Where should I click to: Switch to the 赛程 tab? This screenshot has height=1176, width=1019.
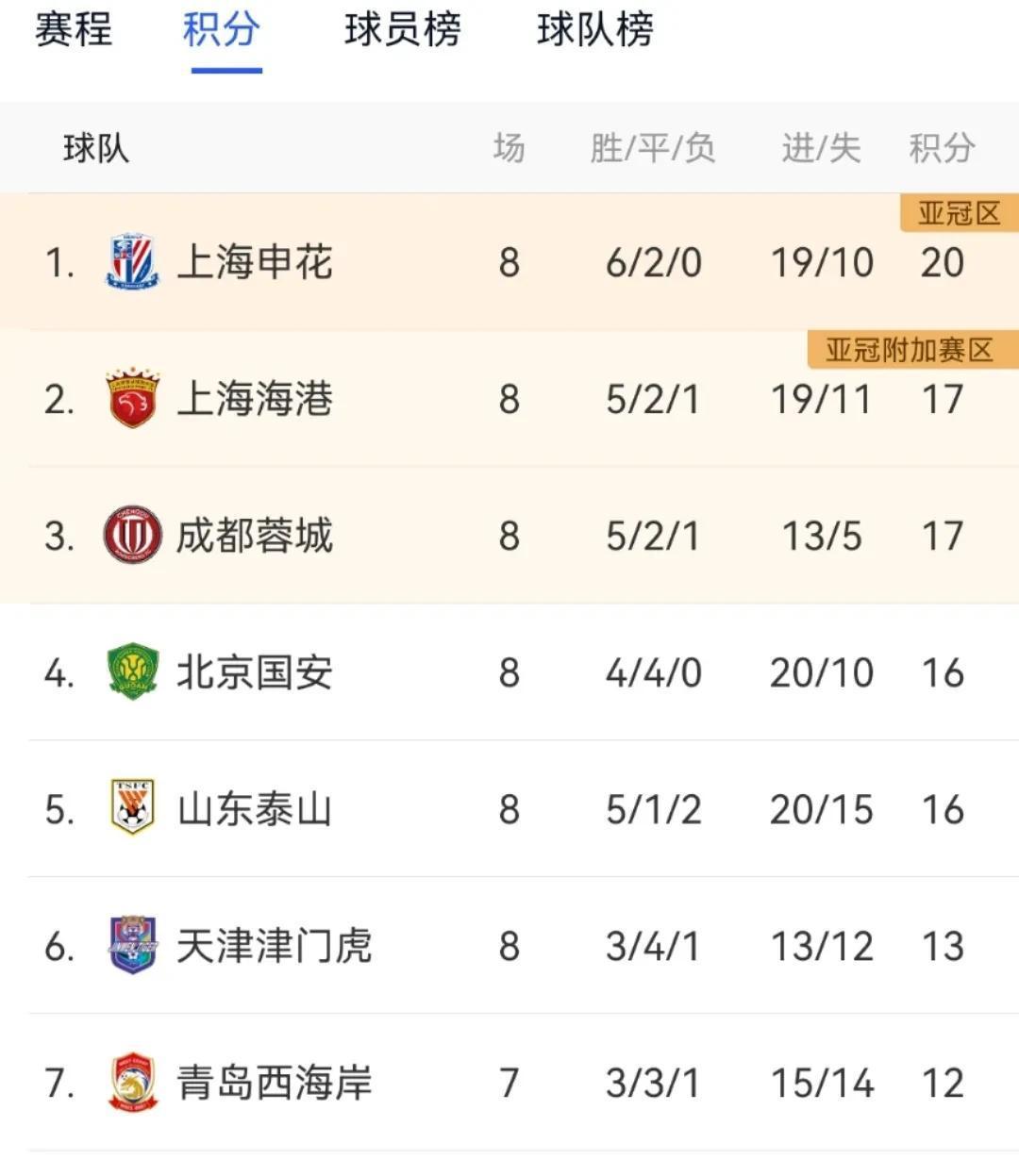point(74,30)
